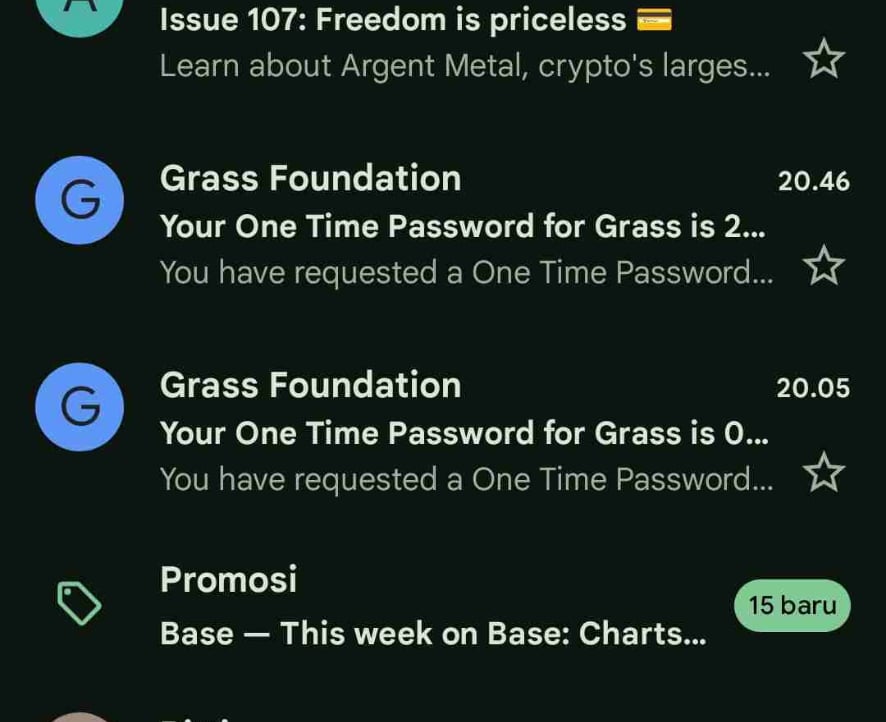Tap the G avatar on the 20.46 email
Viewport: 886px width, 722px height.
tap(80, 201)
